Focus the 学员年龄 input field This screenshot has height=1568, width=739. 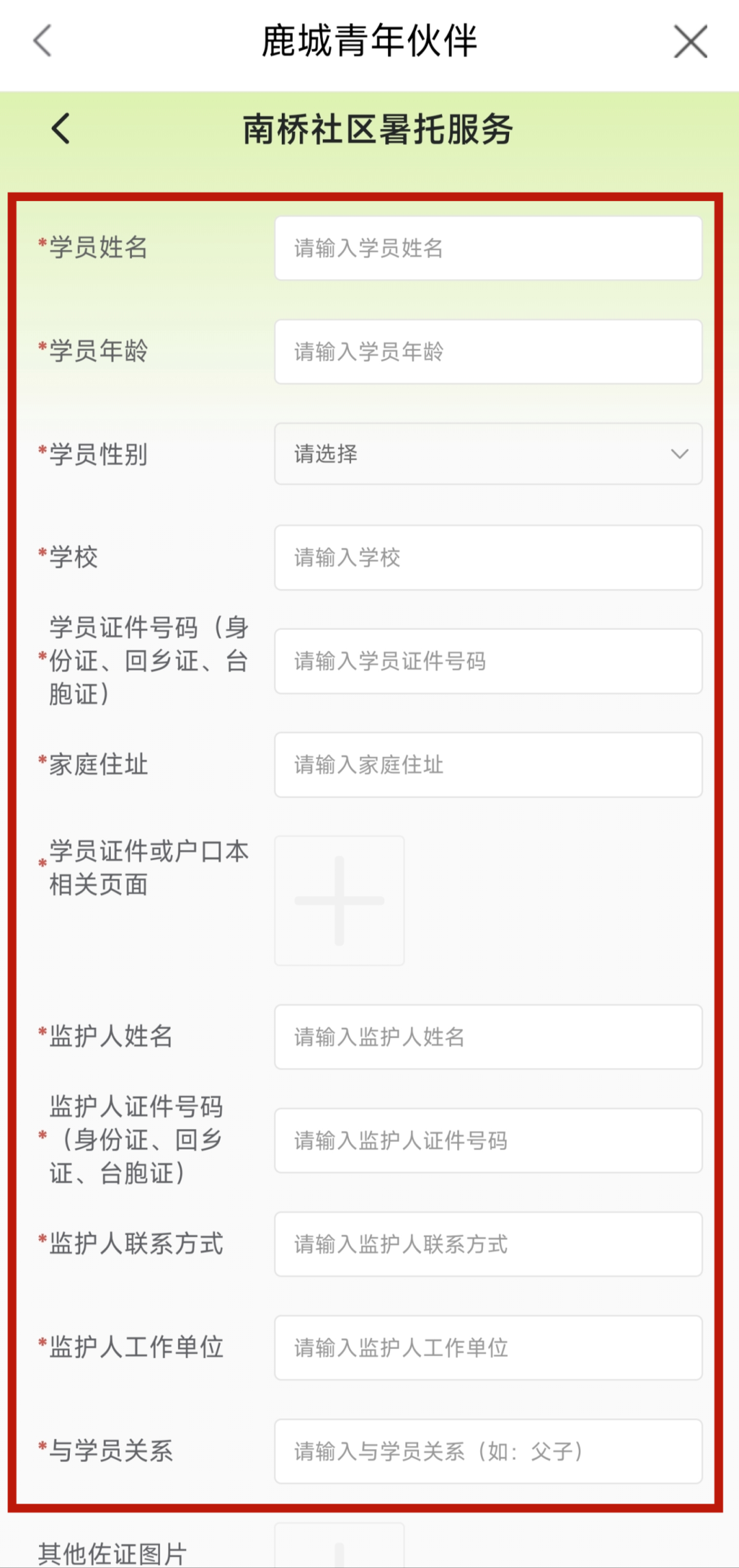pyautogui.click(x=488, y=351)
